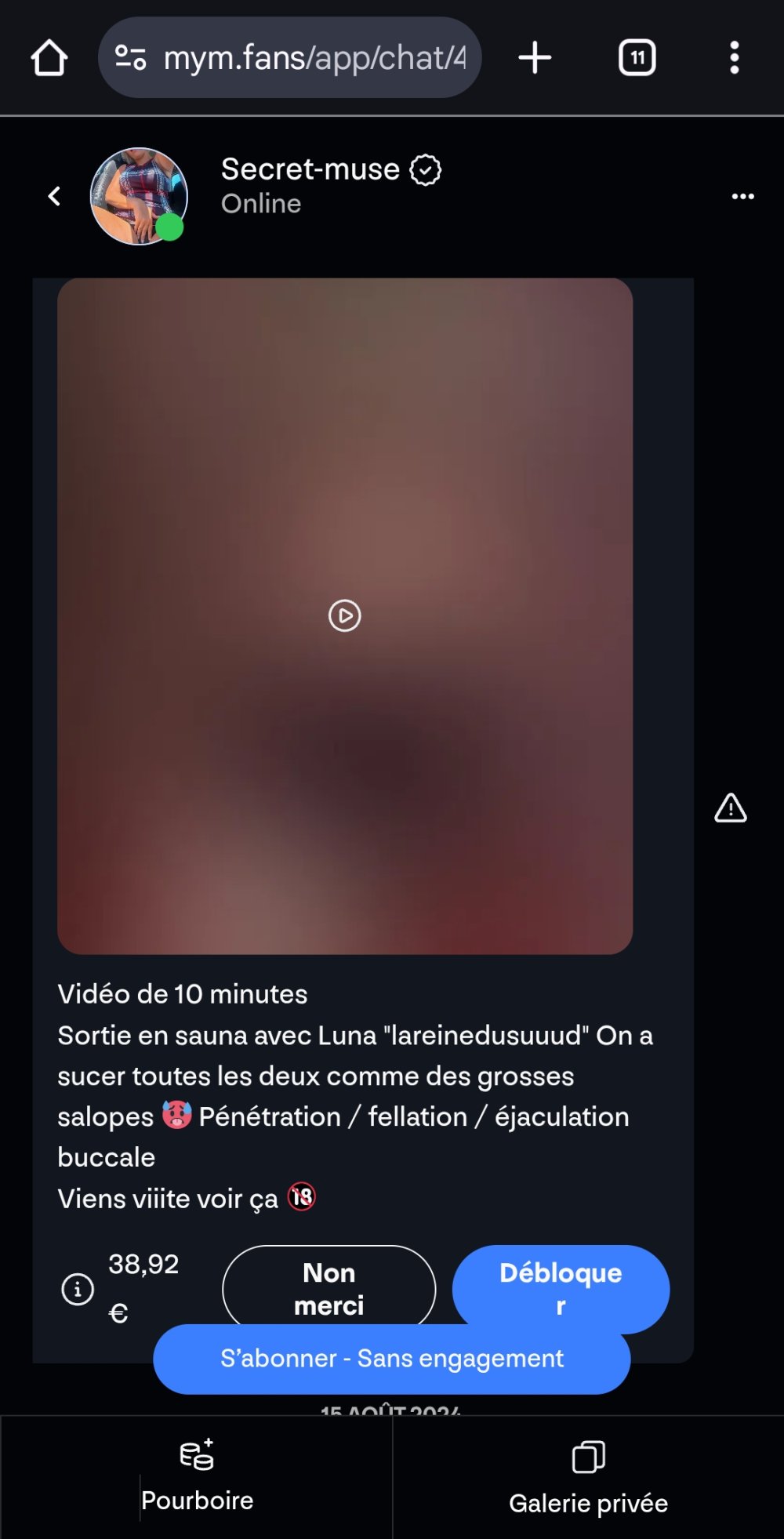Play the locked blurred video
Screen dimensions: 784x1539
(x=345, y=615)
